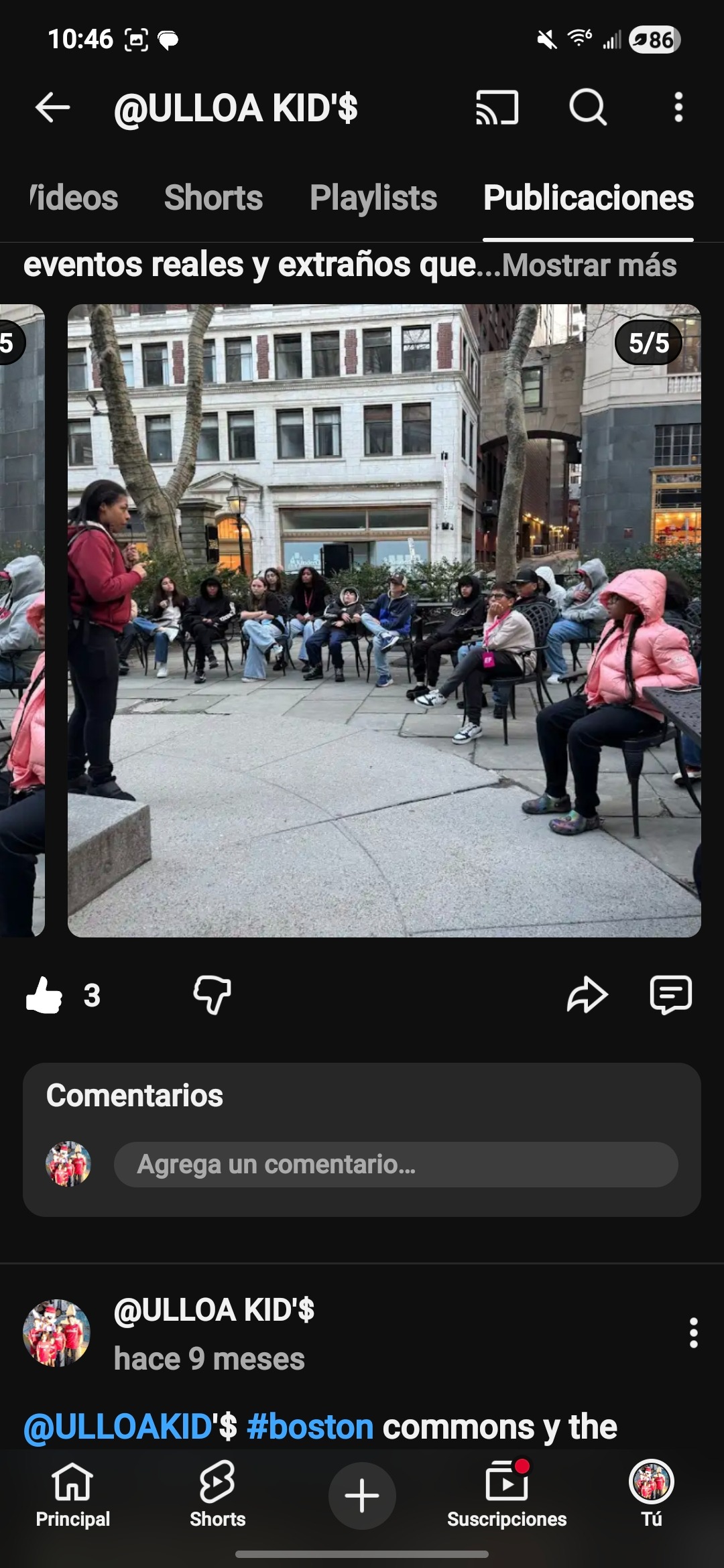Screen dimensions: 724x1568
Task: Open Shorts from the bottom navigation
Action: click(217, 1496)
